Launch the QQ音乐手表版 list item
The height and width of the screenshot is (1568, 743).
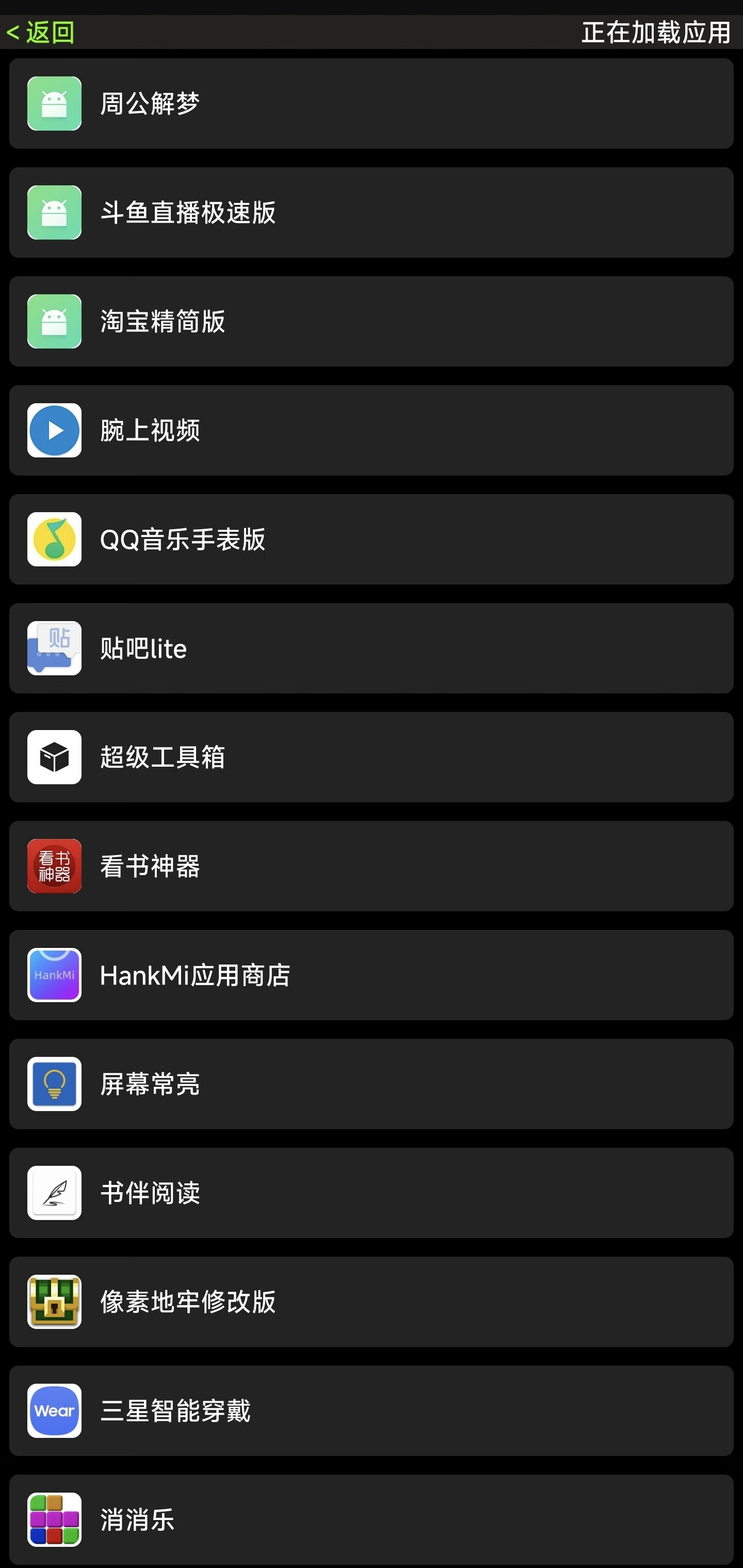(371, 538)
